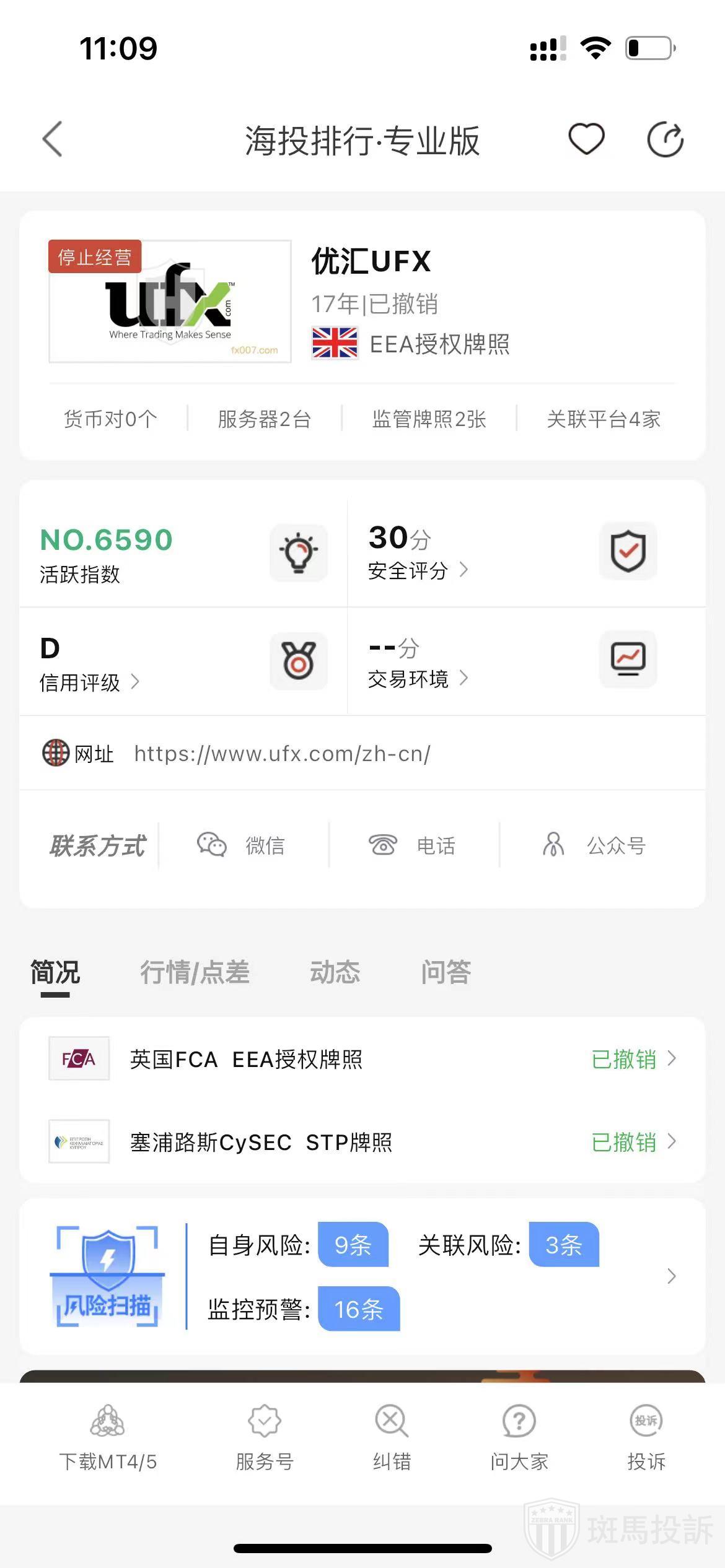Open 问大家 in the bottom bar
725x1568 pixels.
coord(519,1438)
